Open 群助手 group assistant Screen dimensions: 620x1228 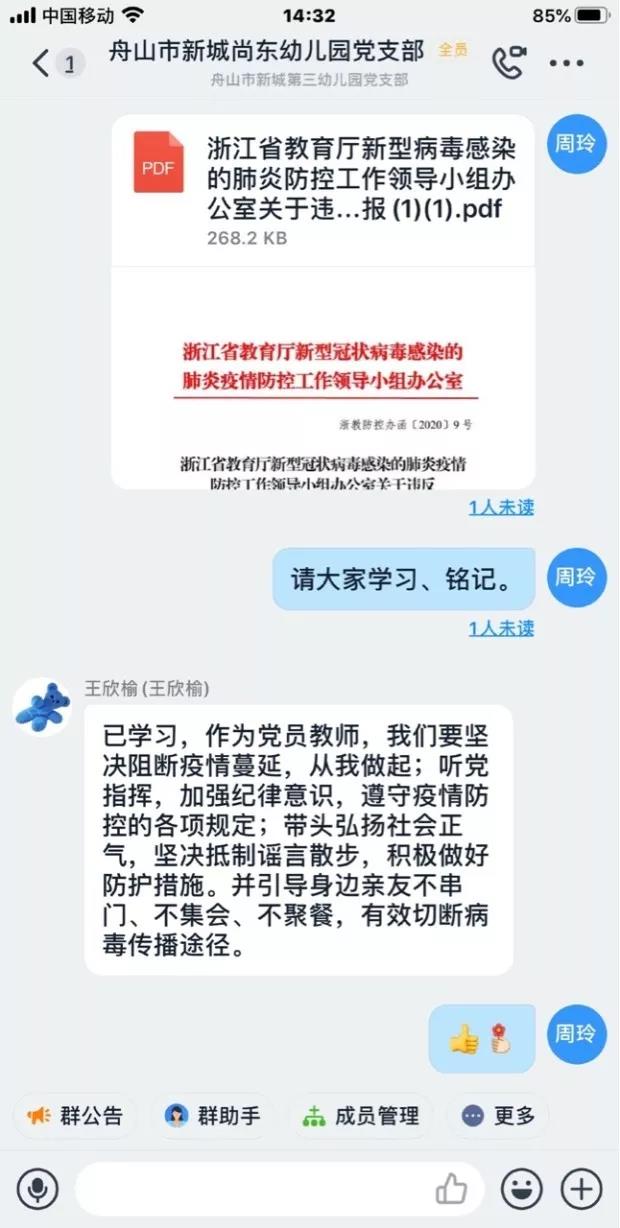[213, 1116]
